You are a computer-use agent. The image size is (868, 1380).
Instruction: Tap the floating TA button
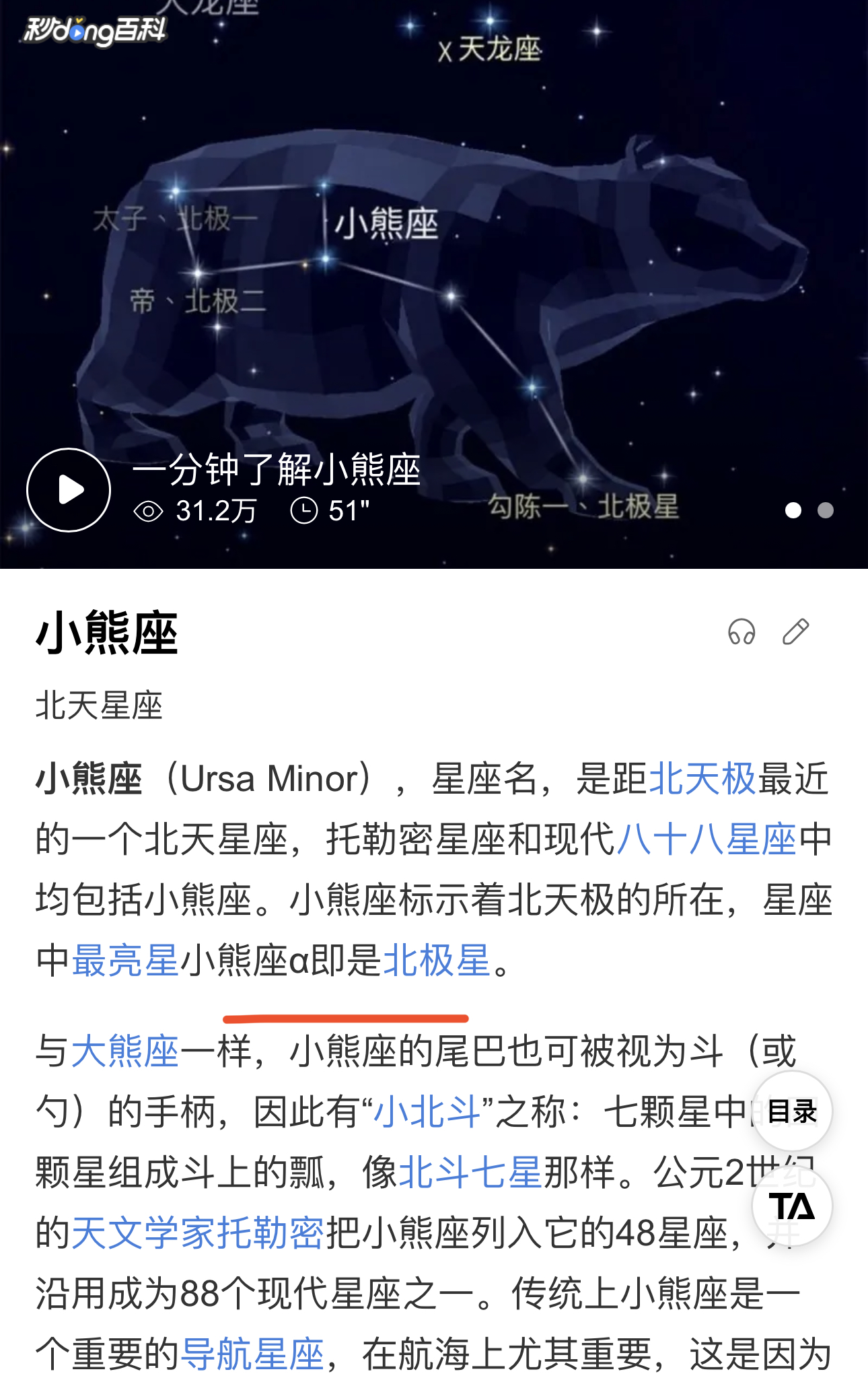pyautogui.click(x=792, y=1206)
